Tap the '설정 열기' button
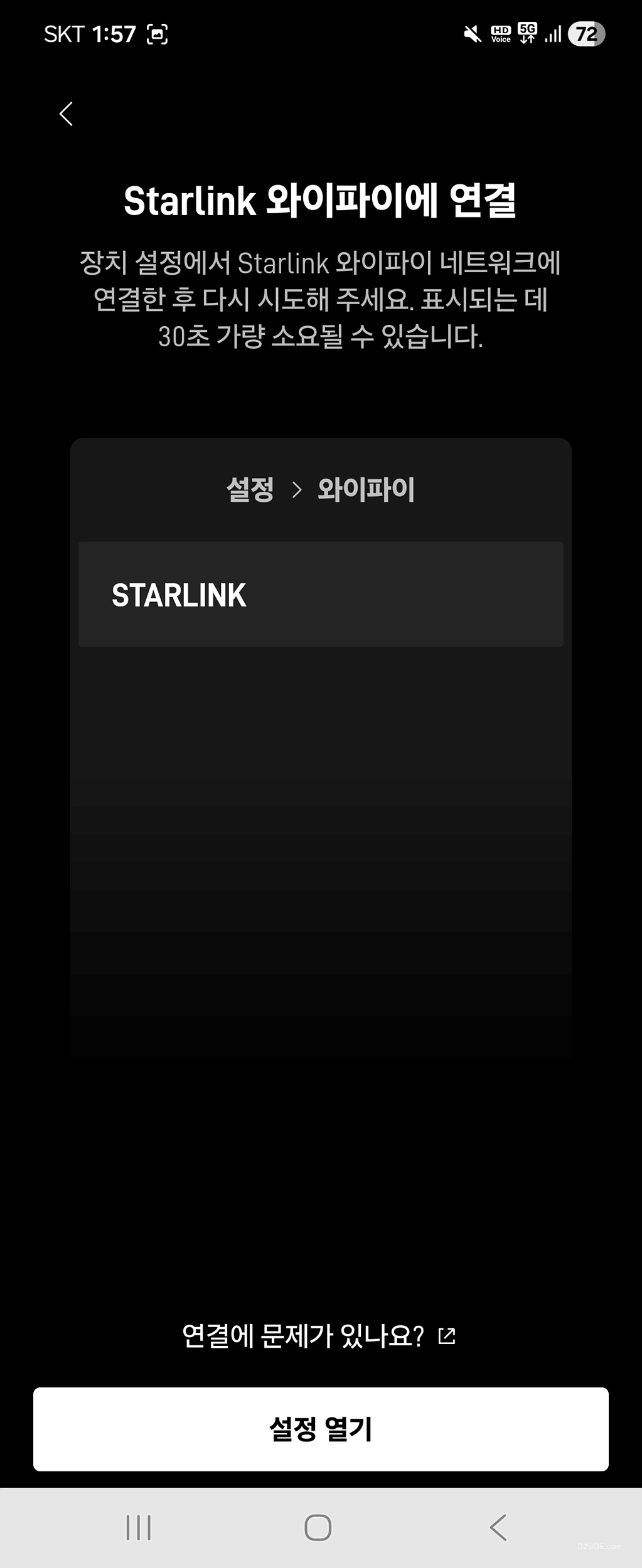642x1568 pixels. (321, 1429)
